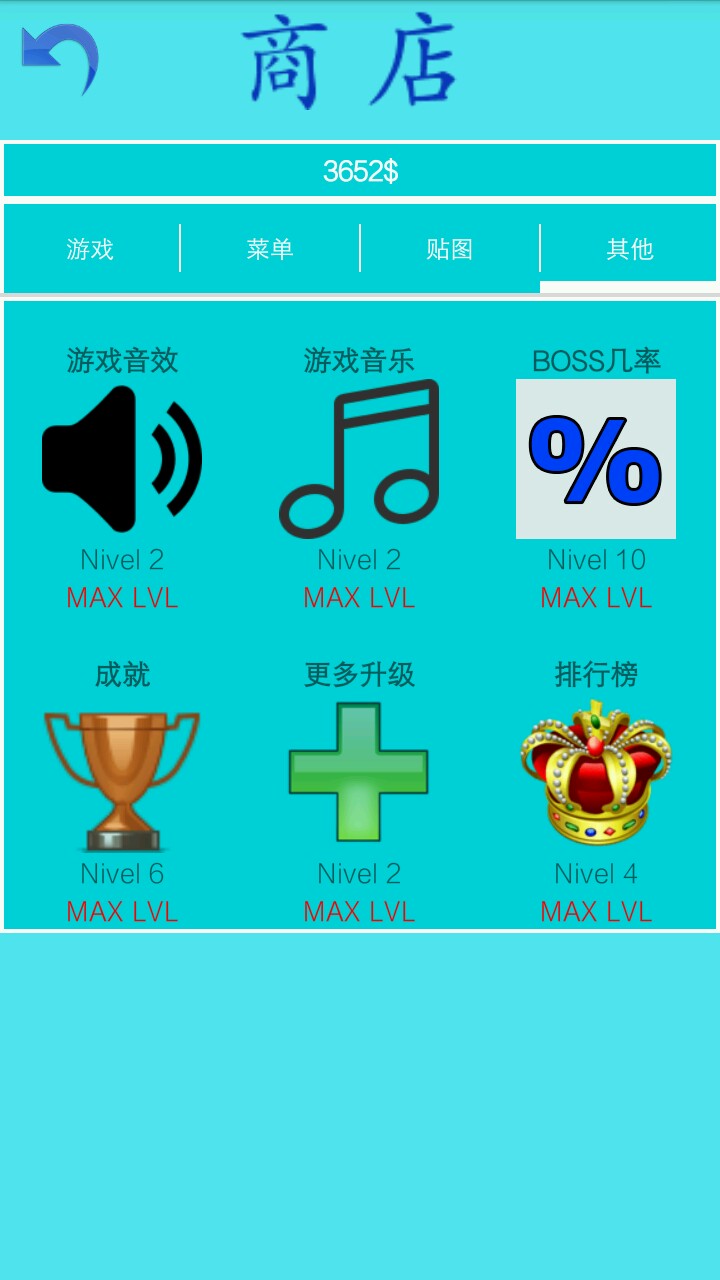This screenshot has width=720, height=1280.
Task: Choose the BOSS几率 percent item
Action: [596, 459]
